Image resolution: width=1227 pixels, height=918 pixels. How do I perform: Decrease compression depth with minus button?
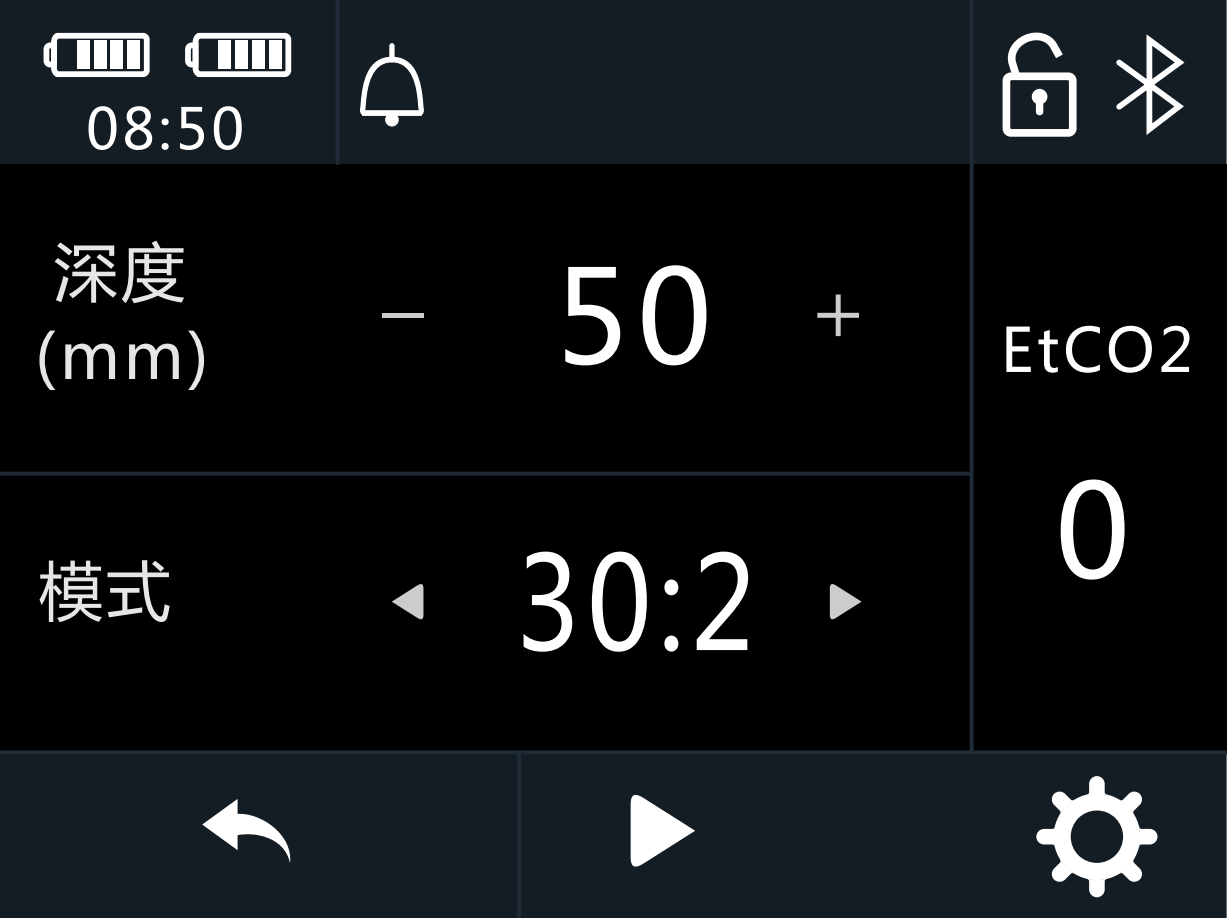point(403,316)
